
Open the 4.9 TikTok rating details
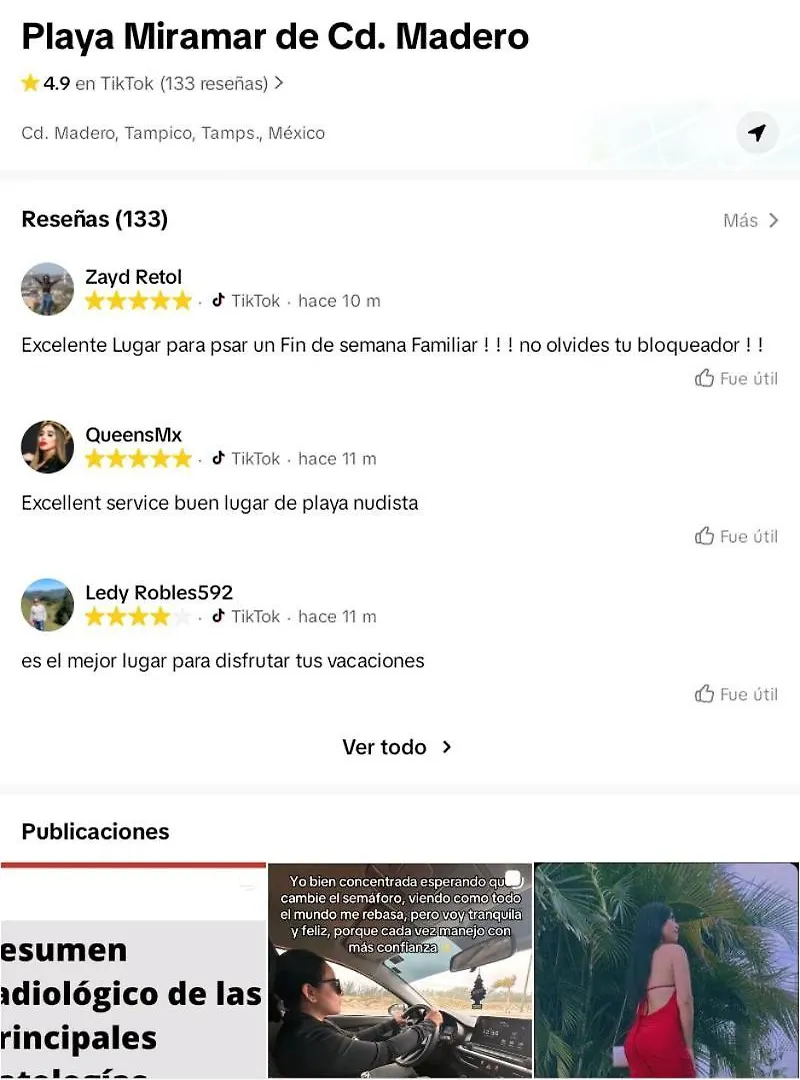(152, 84)
